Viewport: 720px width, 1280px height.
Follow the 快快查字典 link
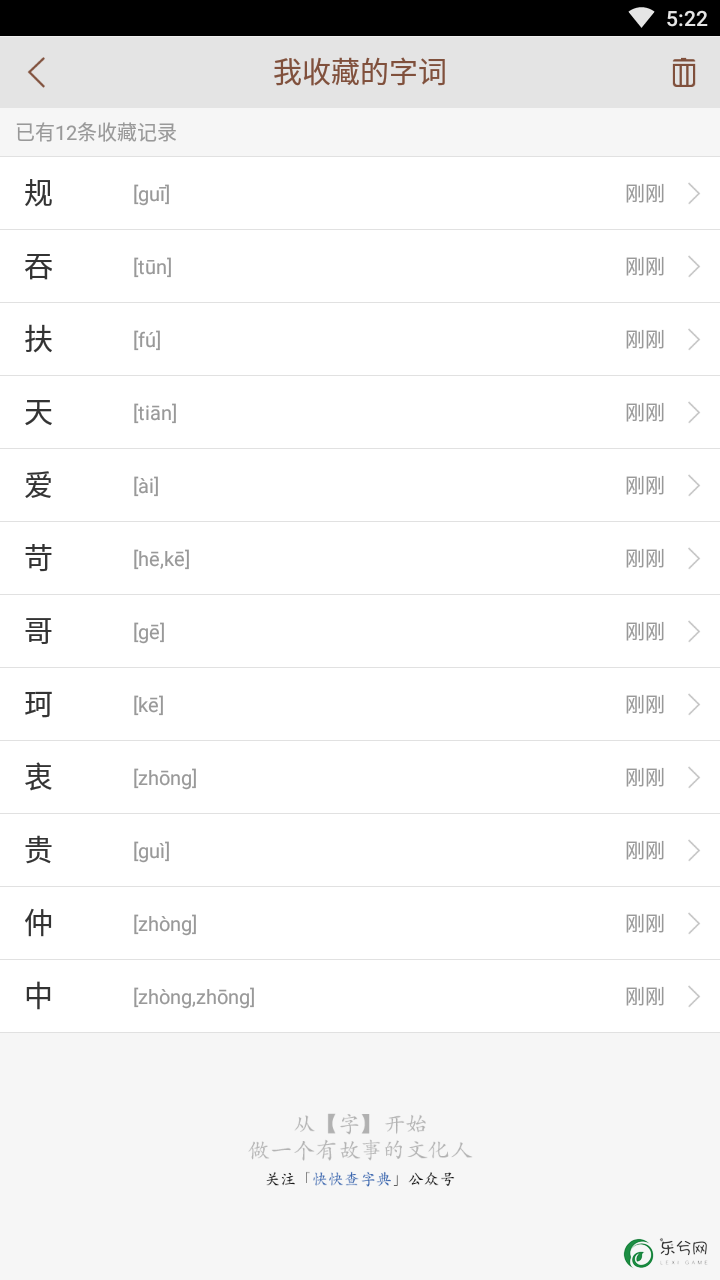point(352,1179)
